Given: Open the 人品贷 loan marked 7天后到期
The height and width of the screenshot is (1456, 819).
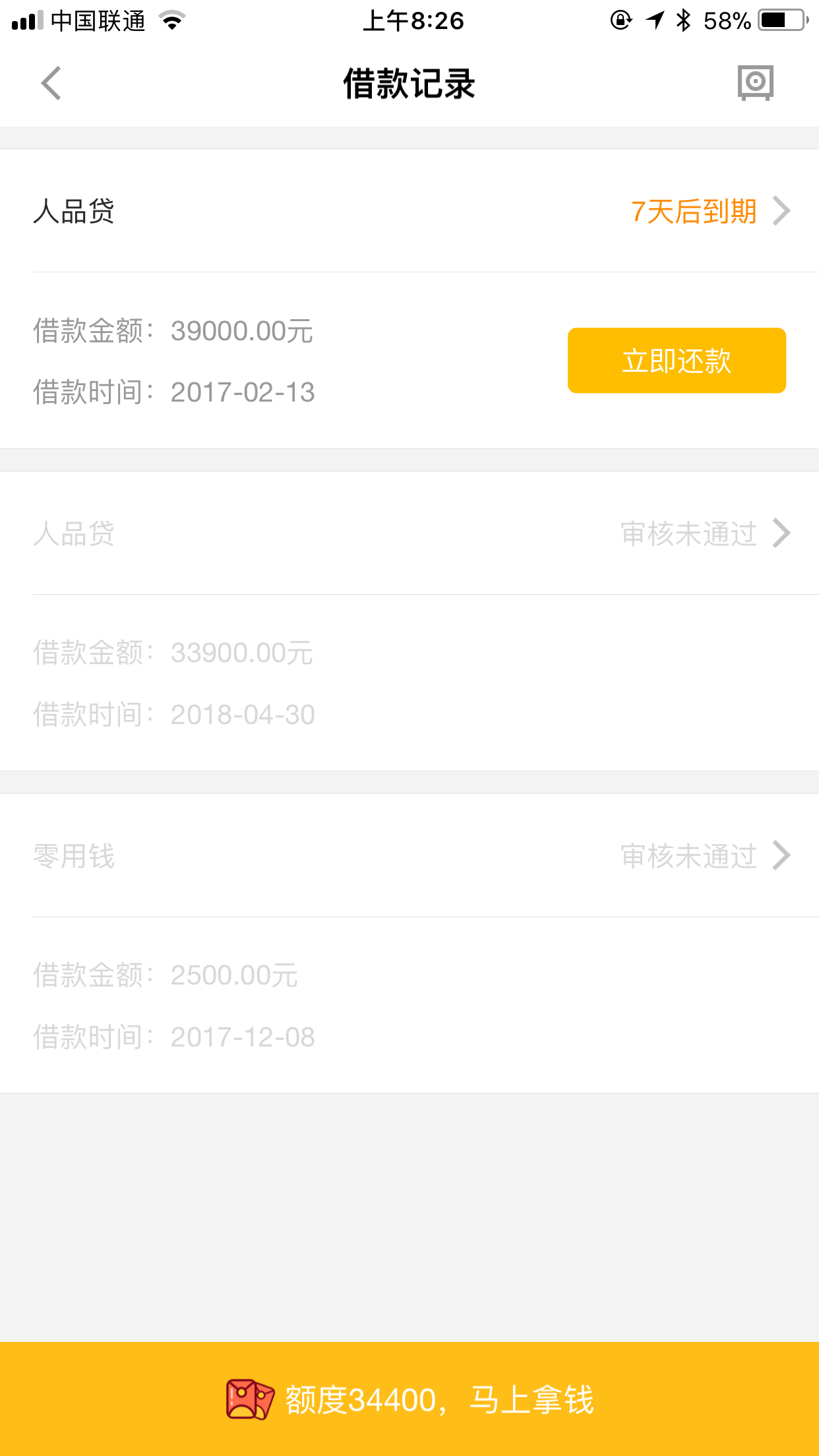Looking at the screenshot, I should [x=409, y=211].
